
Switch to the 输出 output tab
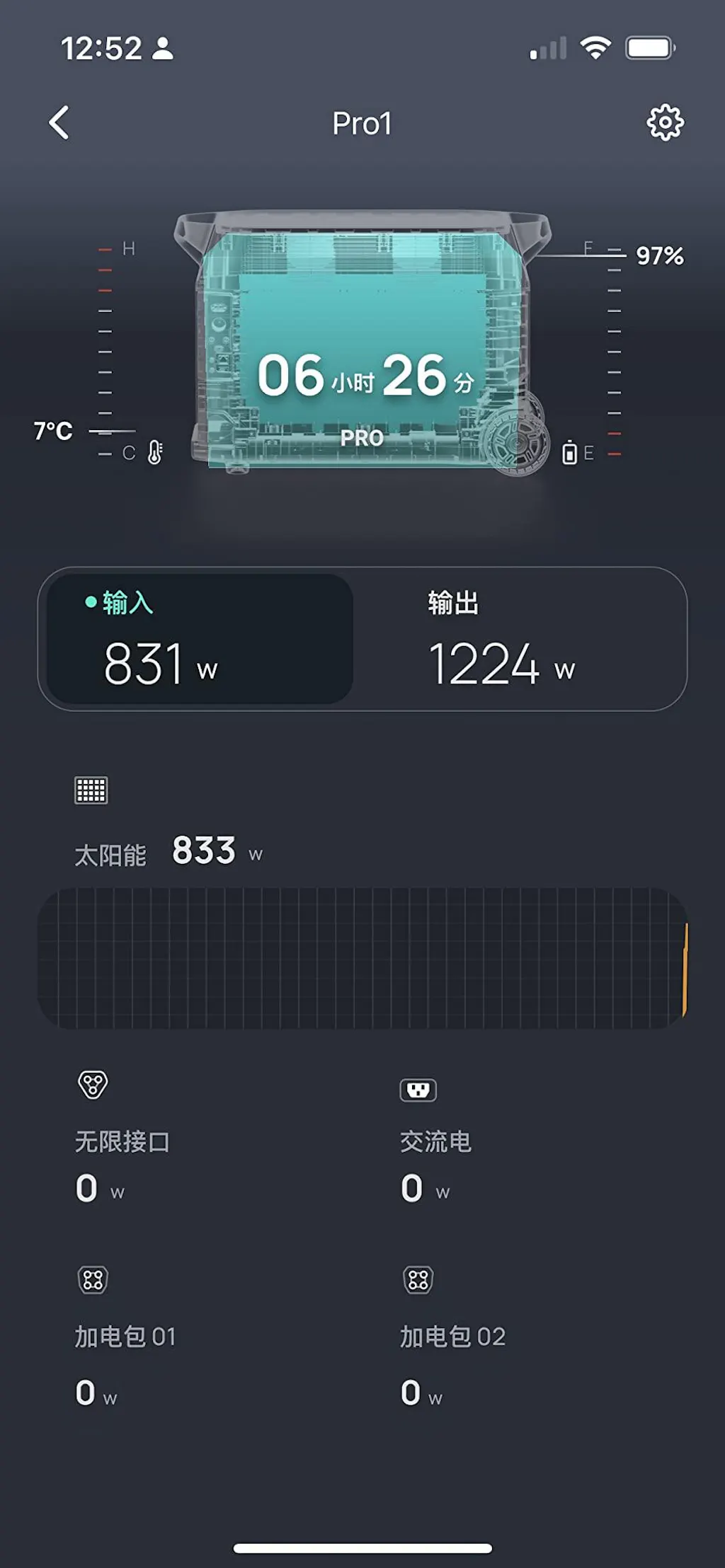[x=520, y=639]
